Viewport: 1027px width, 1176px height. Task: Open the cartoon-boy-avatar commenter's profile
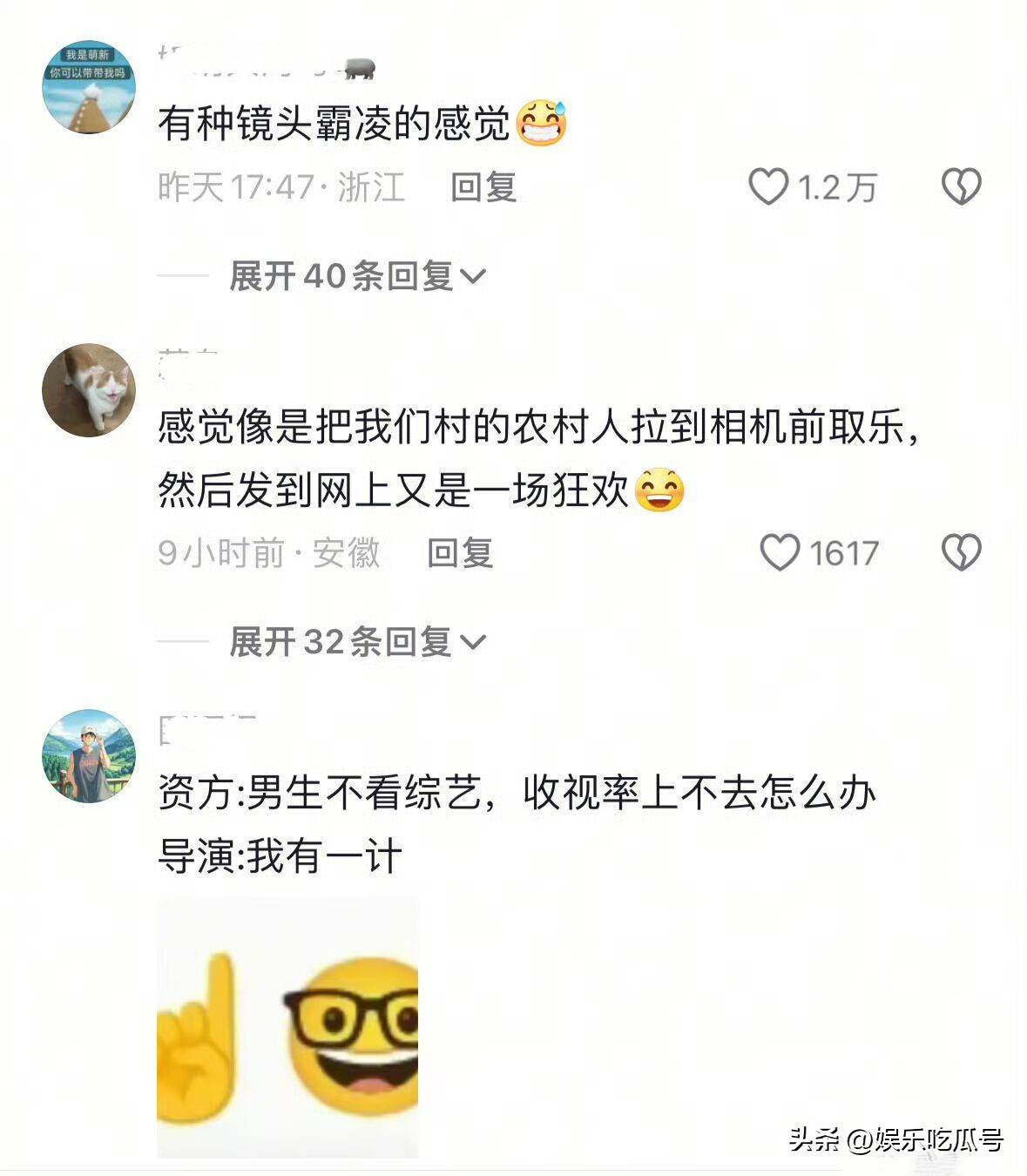tap(89, 755)
